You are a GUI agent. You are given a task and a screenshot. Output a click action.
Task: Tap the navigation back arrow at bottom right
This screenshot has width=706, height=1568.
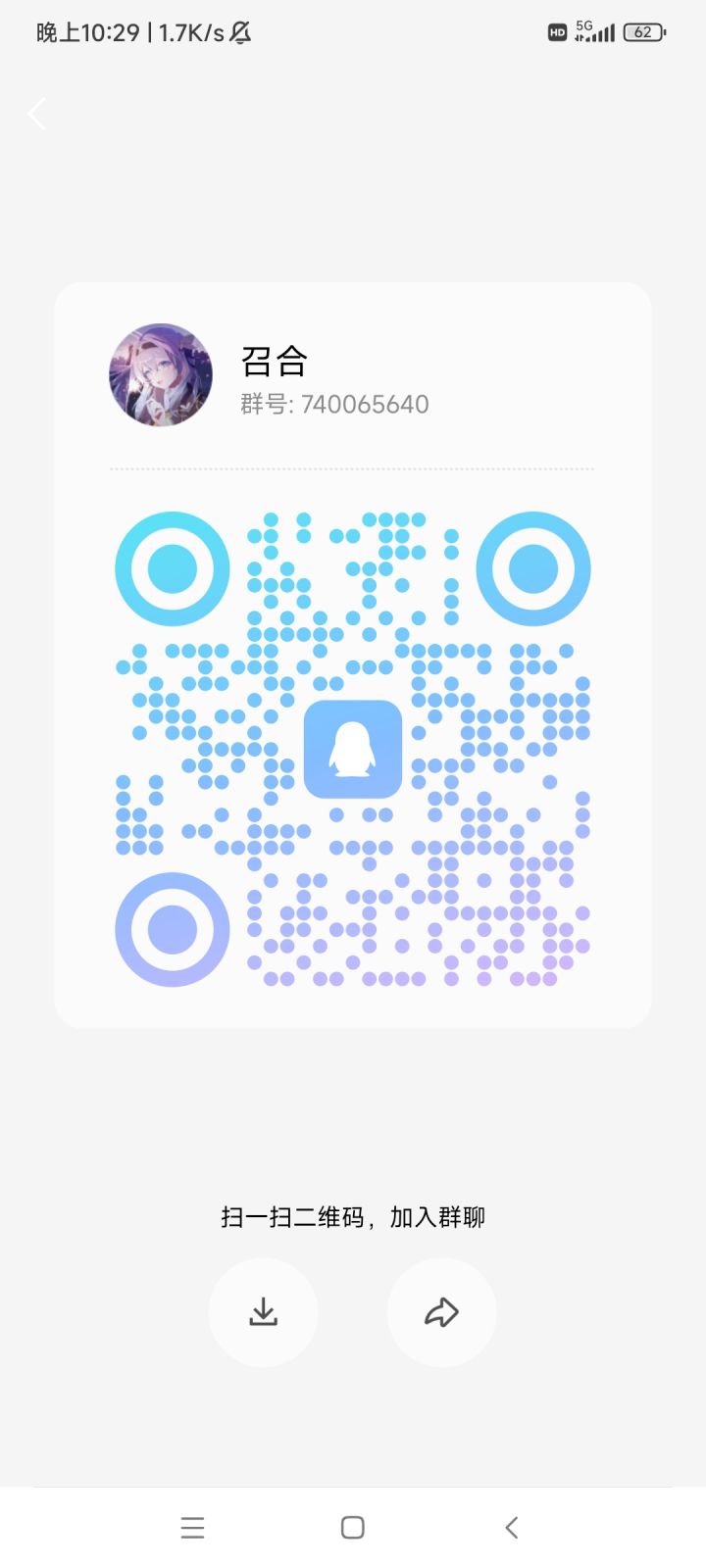pos(511,1527)
